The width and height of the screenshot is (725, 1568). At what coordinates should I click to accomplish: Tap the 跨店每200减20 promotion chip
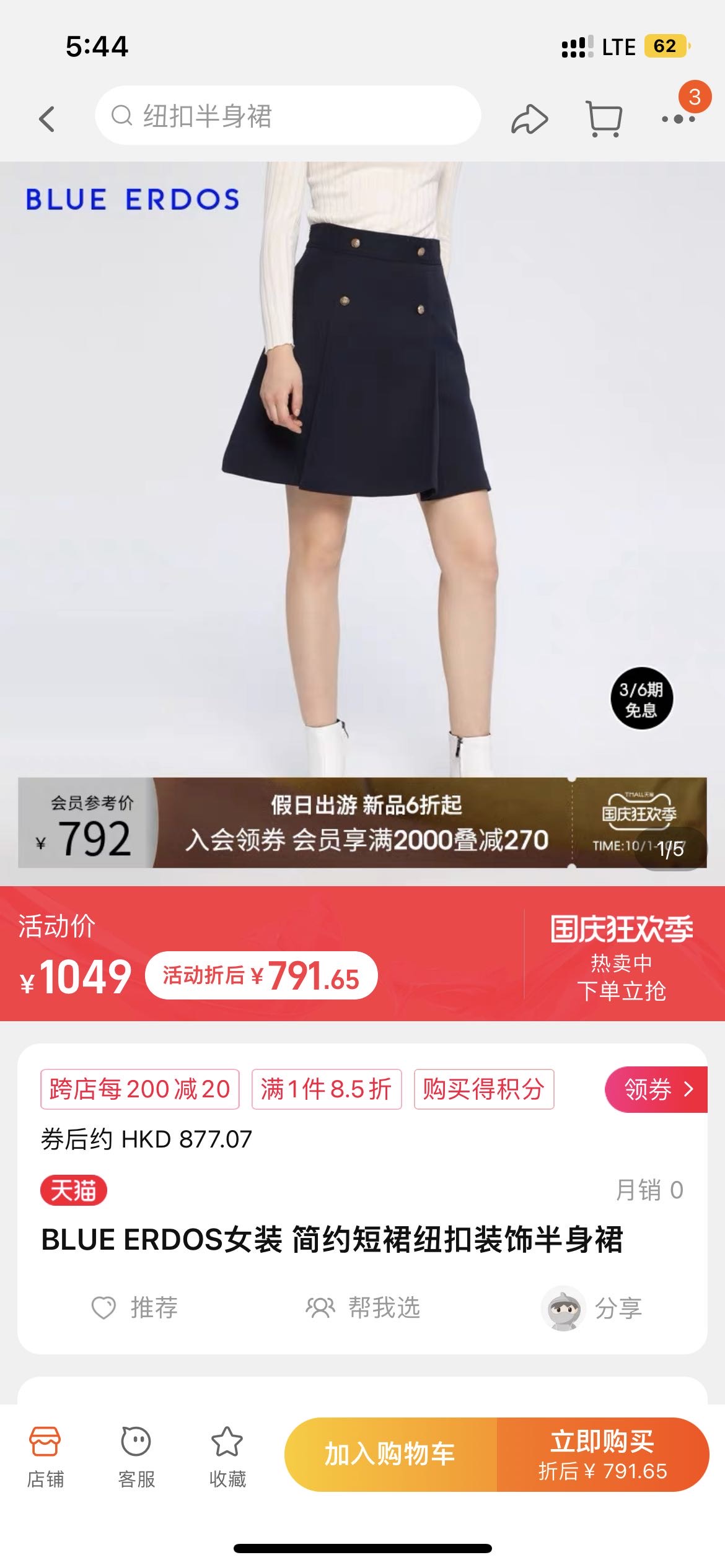[x=140, y=1089]
